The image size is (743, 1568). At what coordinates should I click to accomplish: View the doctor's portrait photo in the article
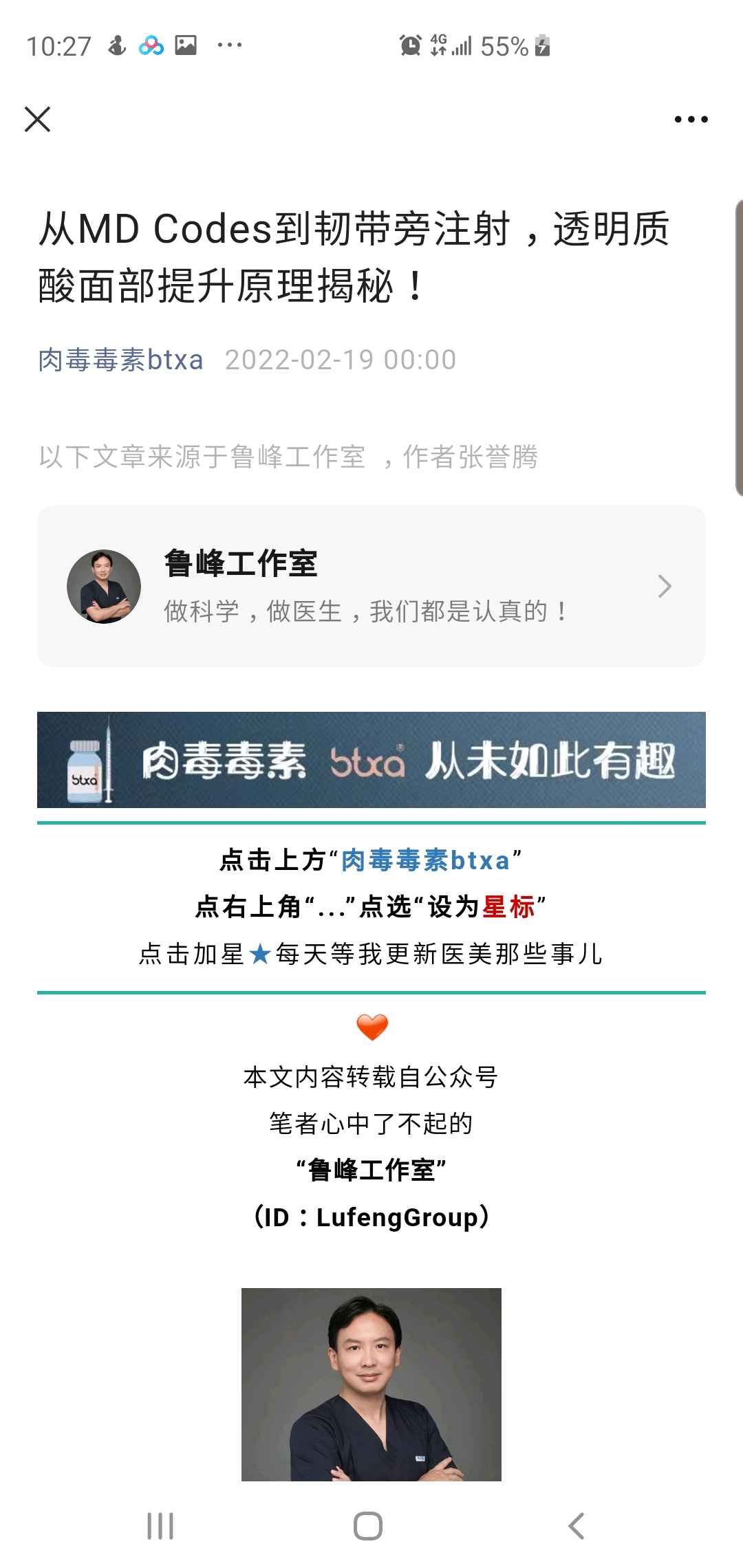[371, 1384]
